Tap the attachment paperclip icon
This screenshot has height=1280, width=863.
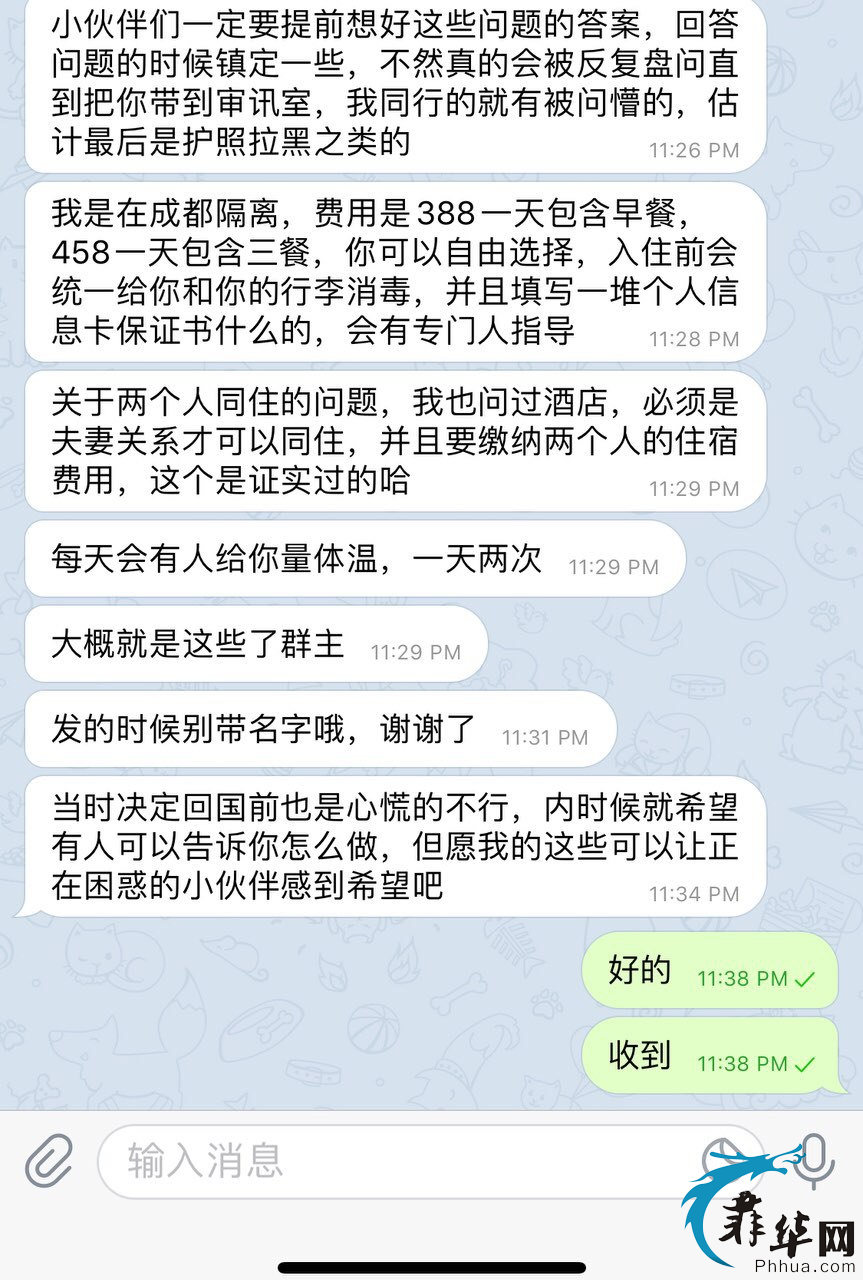click(x=49, y=1162)
